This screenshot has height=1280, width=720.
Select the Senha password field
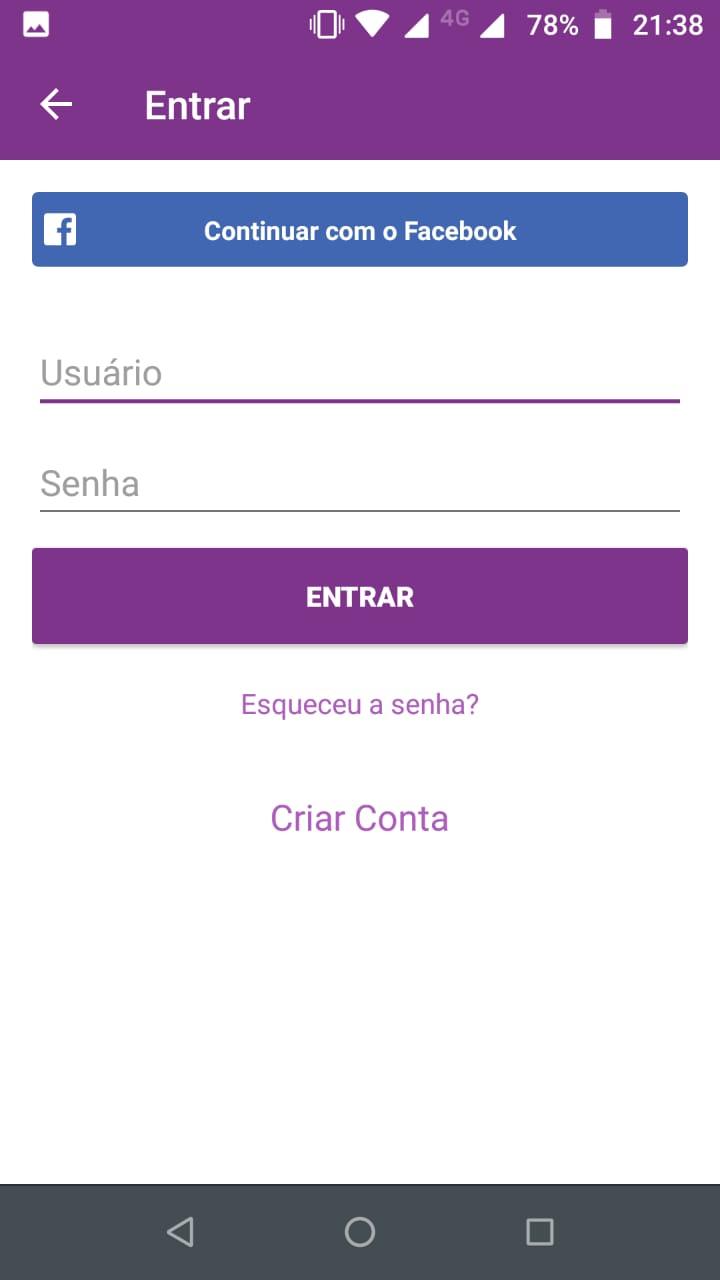coord(360,485)
